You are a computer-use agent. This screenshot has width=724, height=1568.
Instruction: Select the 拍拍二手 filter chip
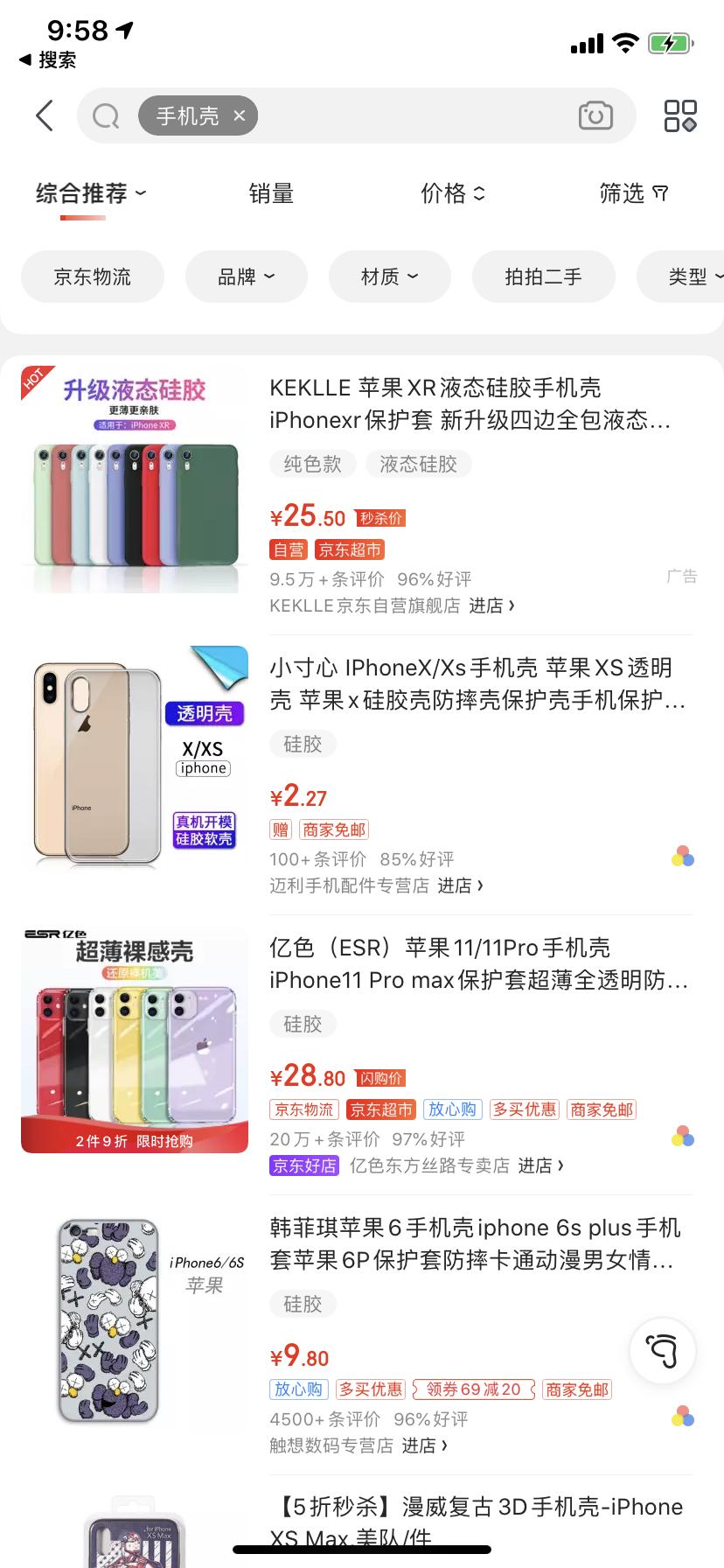(543, 276)
